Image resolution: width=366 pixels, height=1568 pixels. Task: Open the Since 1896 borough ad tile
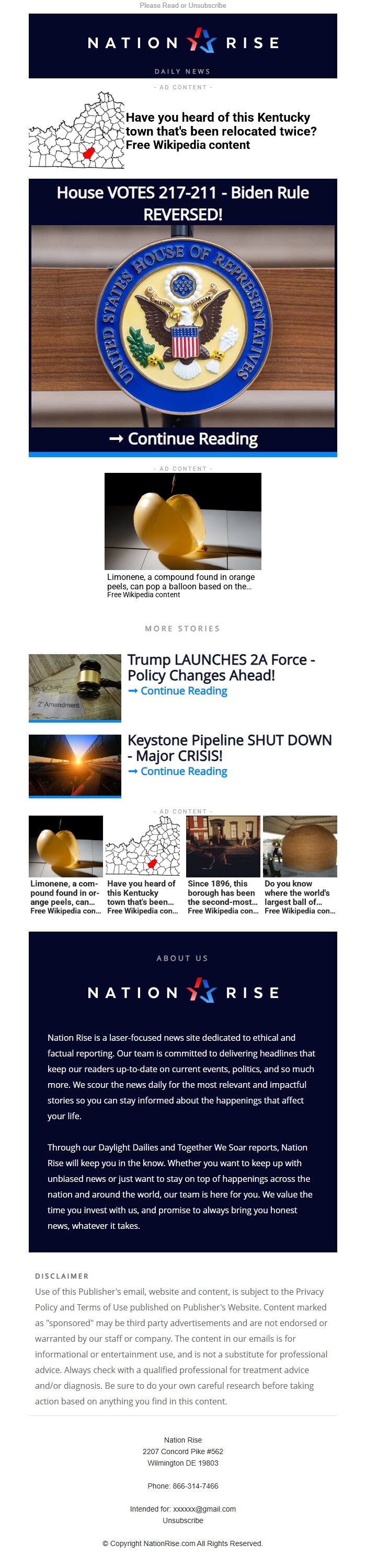pyautogui.click(x=223, y=865)
